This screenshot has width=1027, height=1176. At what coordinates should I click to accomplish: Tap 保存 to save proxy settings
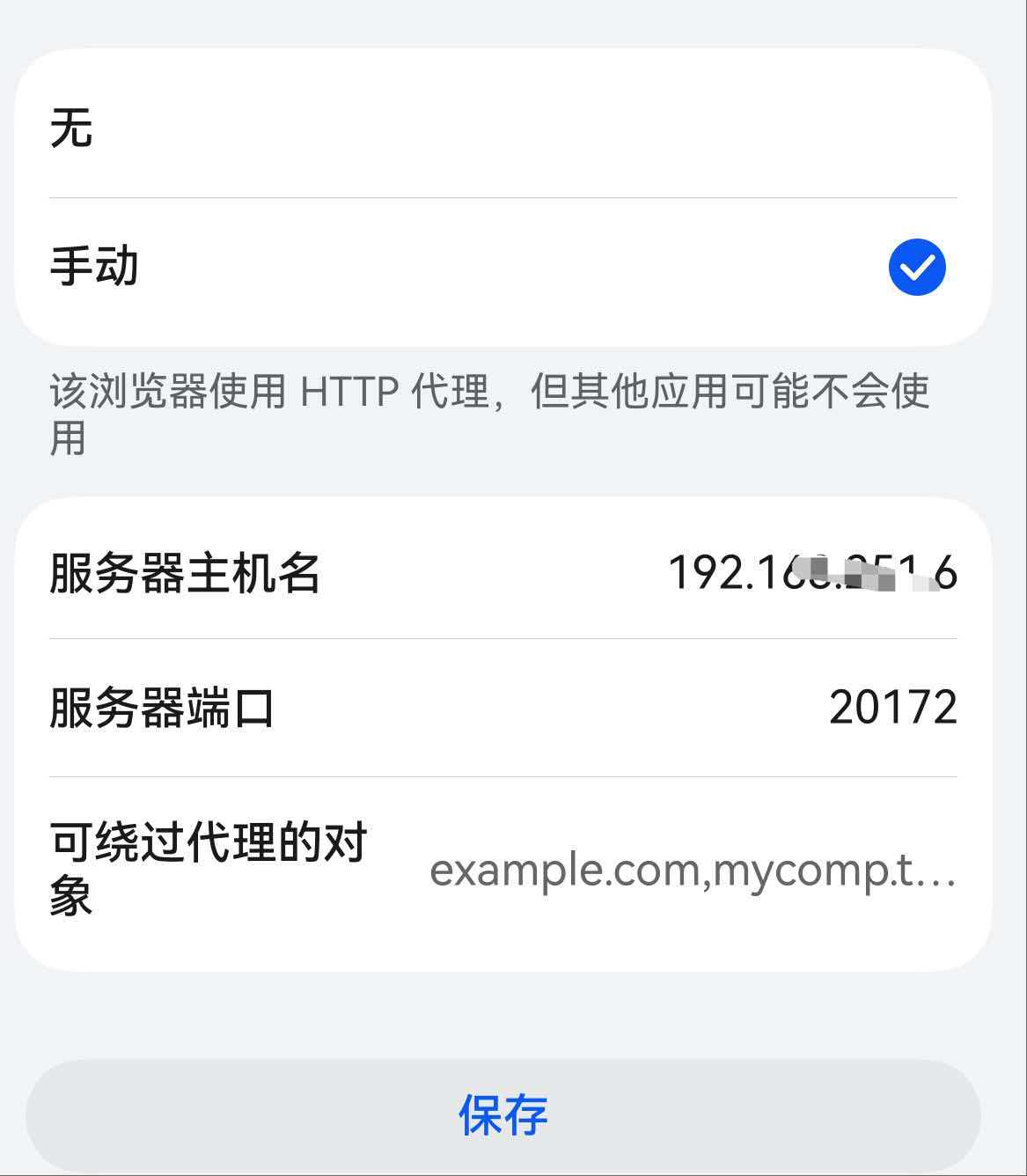[x=503, y=1115]
